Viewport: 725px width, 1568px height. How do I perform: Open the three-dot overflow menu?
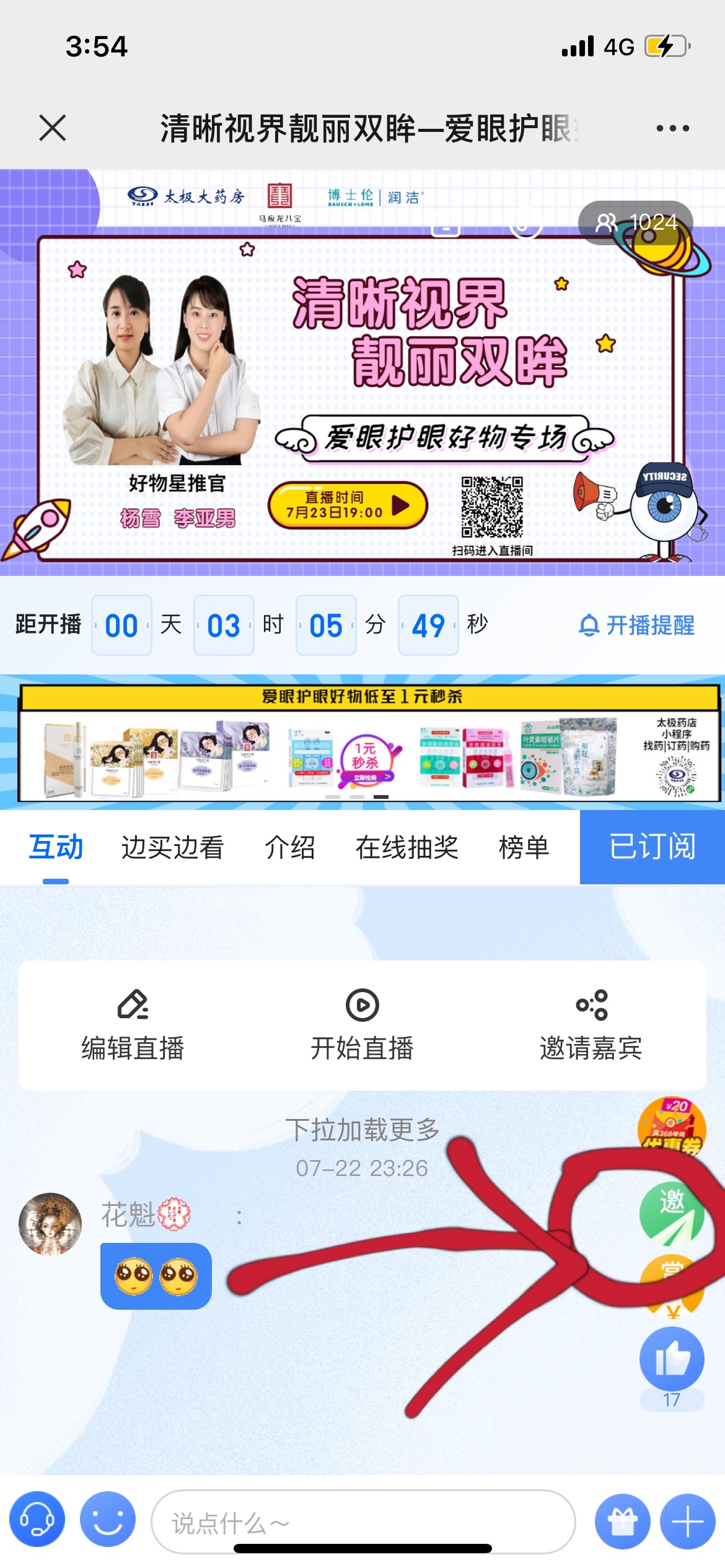click(672, 128)
